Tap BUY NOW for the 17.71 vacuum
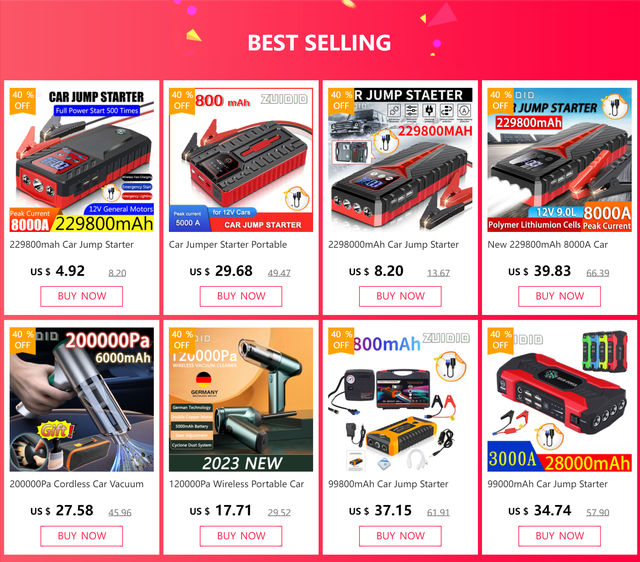The width and height of the screenshot is (640, 562). [x=241, y=536]
